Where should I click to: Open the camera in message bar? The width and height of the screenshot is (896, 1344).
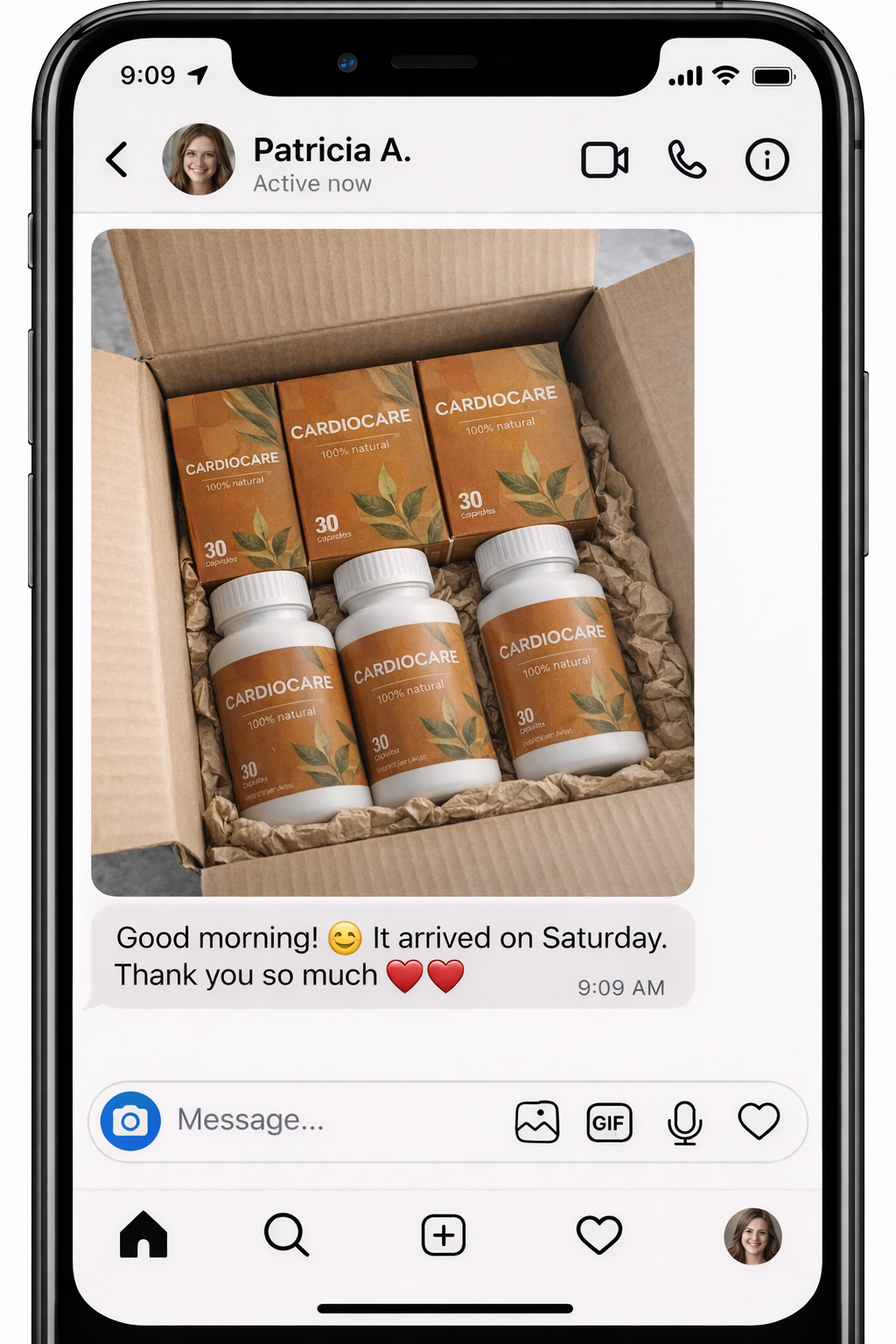click(x=130, y=1121)
